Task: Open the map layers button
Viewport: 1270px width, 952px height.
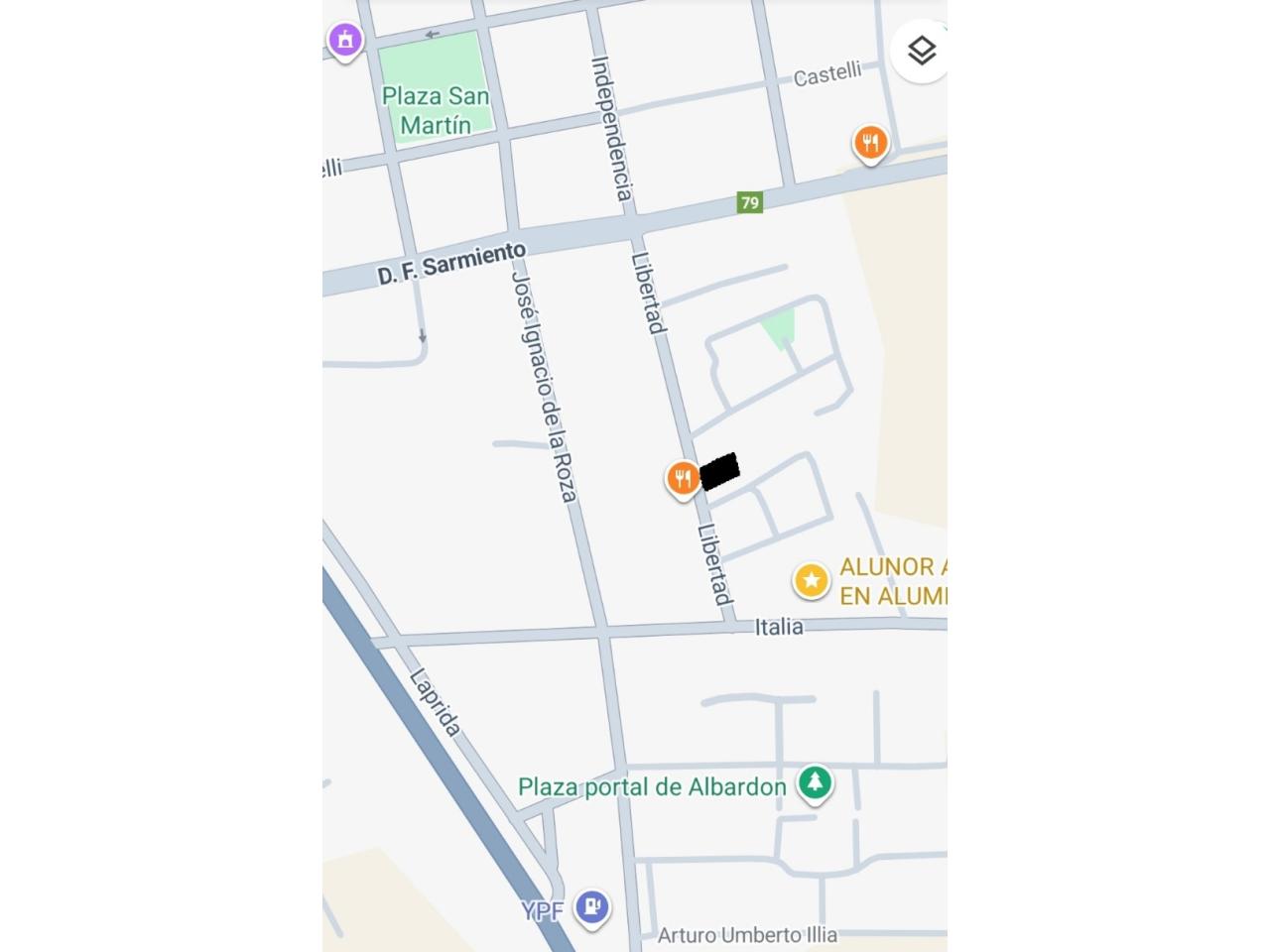Action: pyautogui.click(x=922, y=51)
